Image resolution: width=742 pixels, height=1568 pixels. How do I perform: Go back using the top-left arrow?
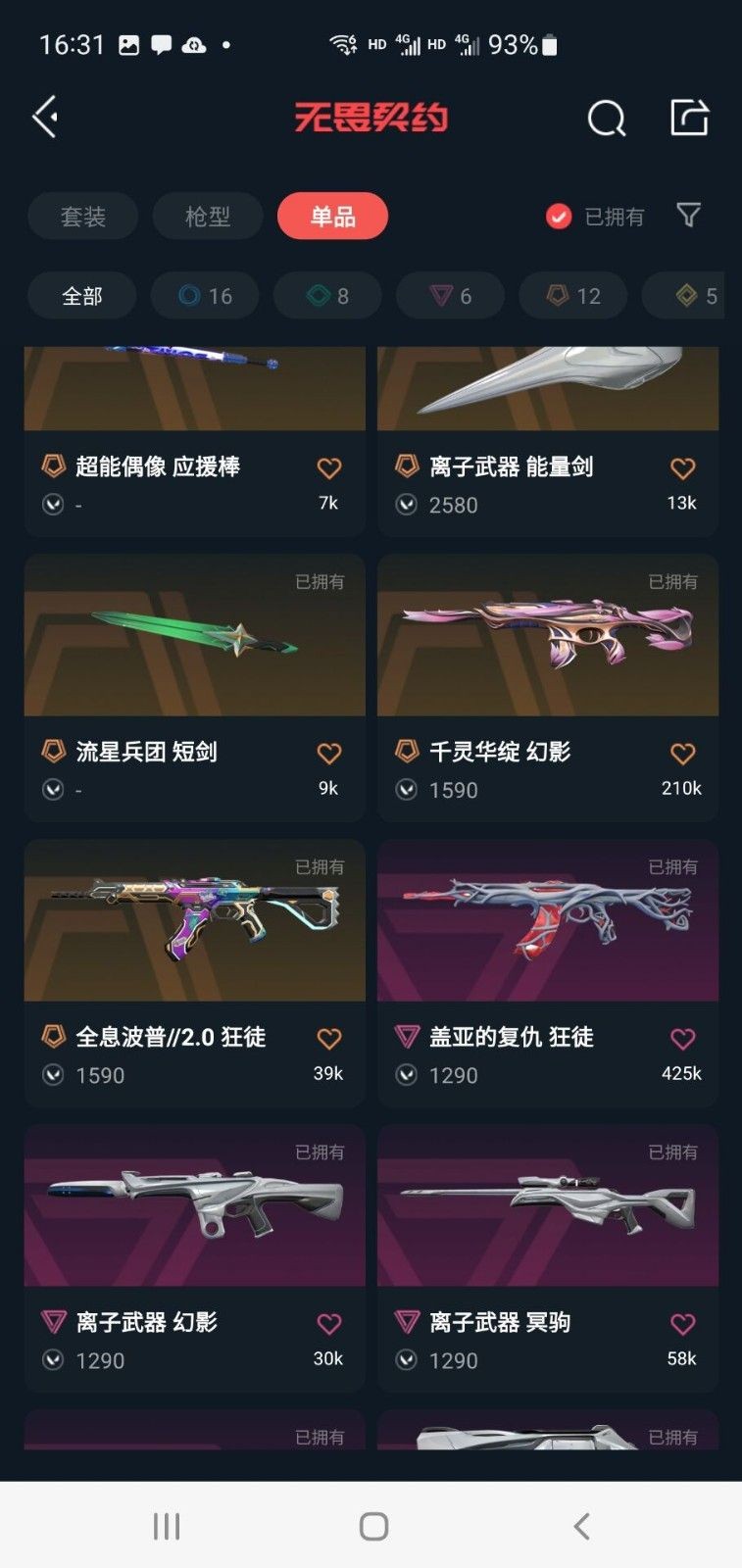(46, 118)
